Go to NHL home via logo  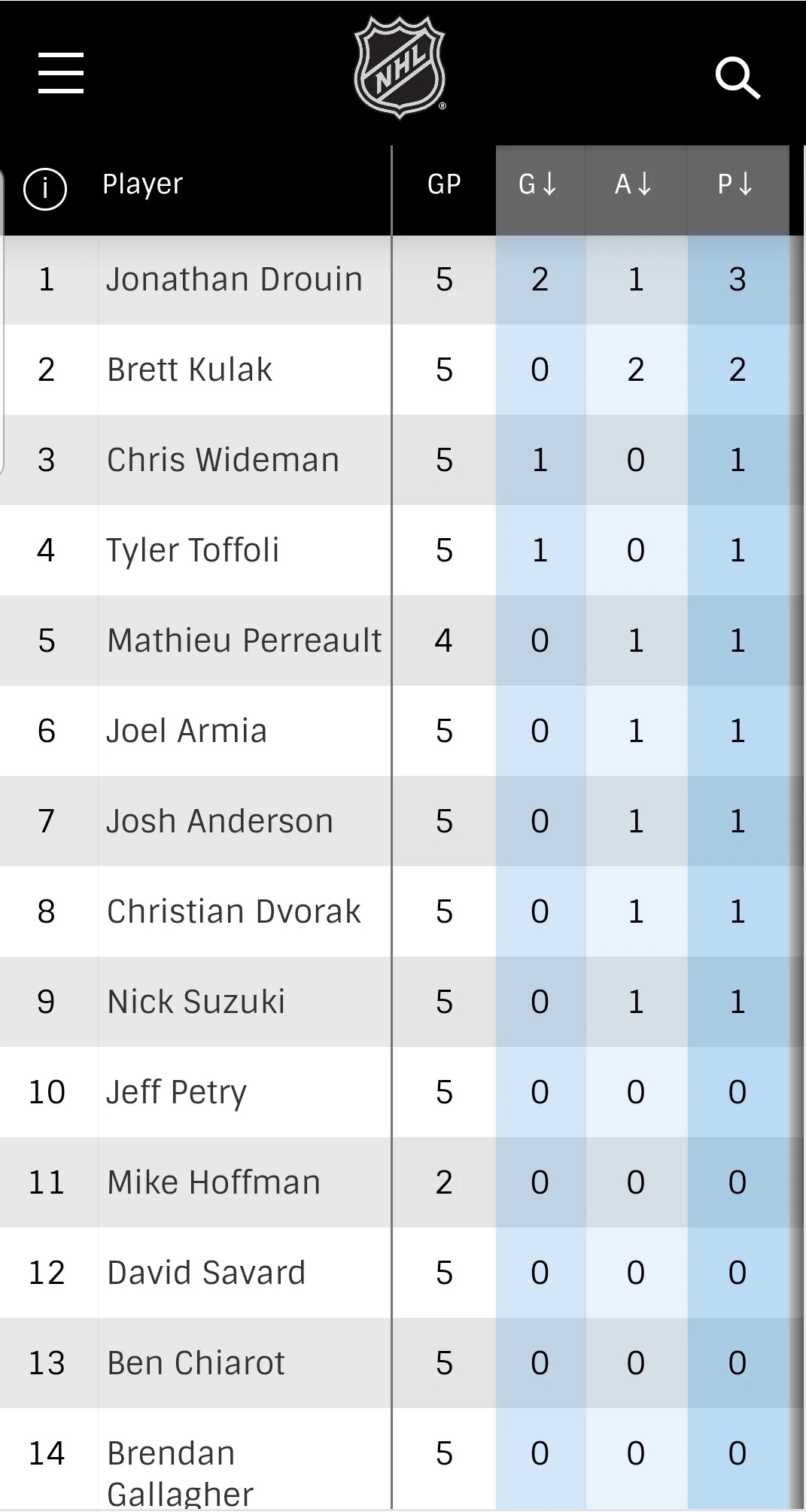click(400, 68)
